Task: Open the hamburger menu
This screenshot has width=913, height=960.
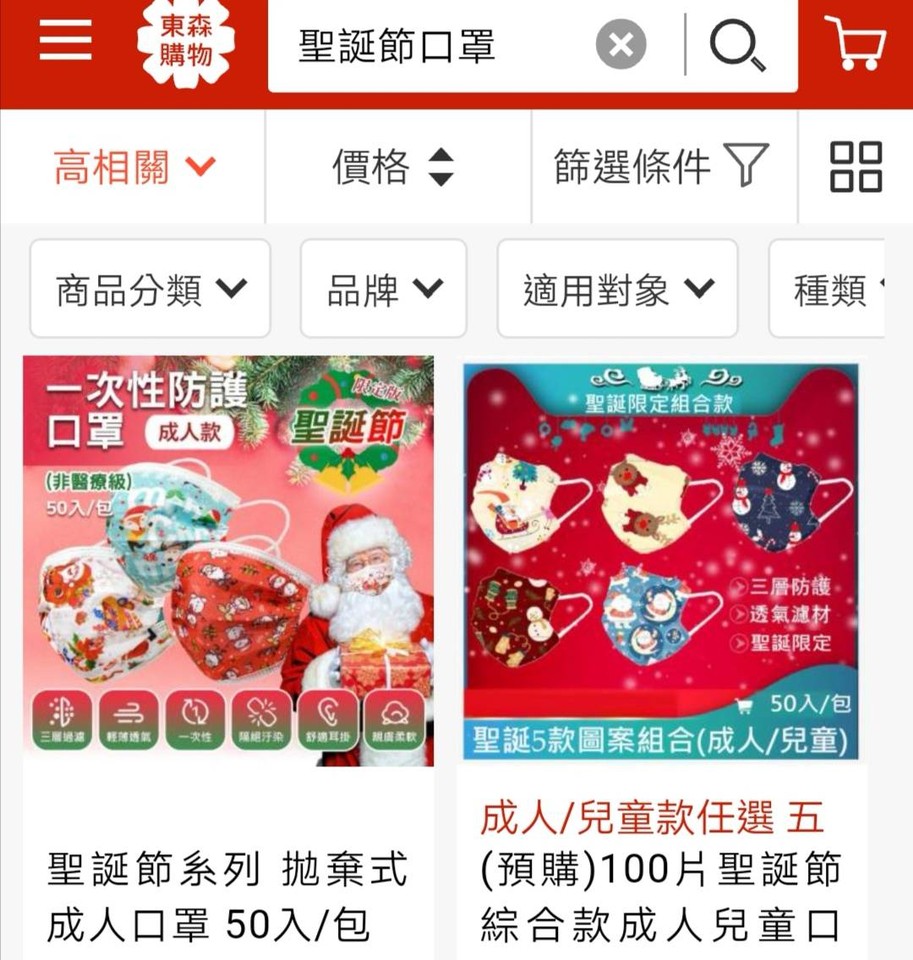Action: (65, 42)
